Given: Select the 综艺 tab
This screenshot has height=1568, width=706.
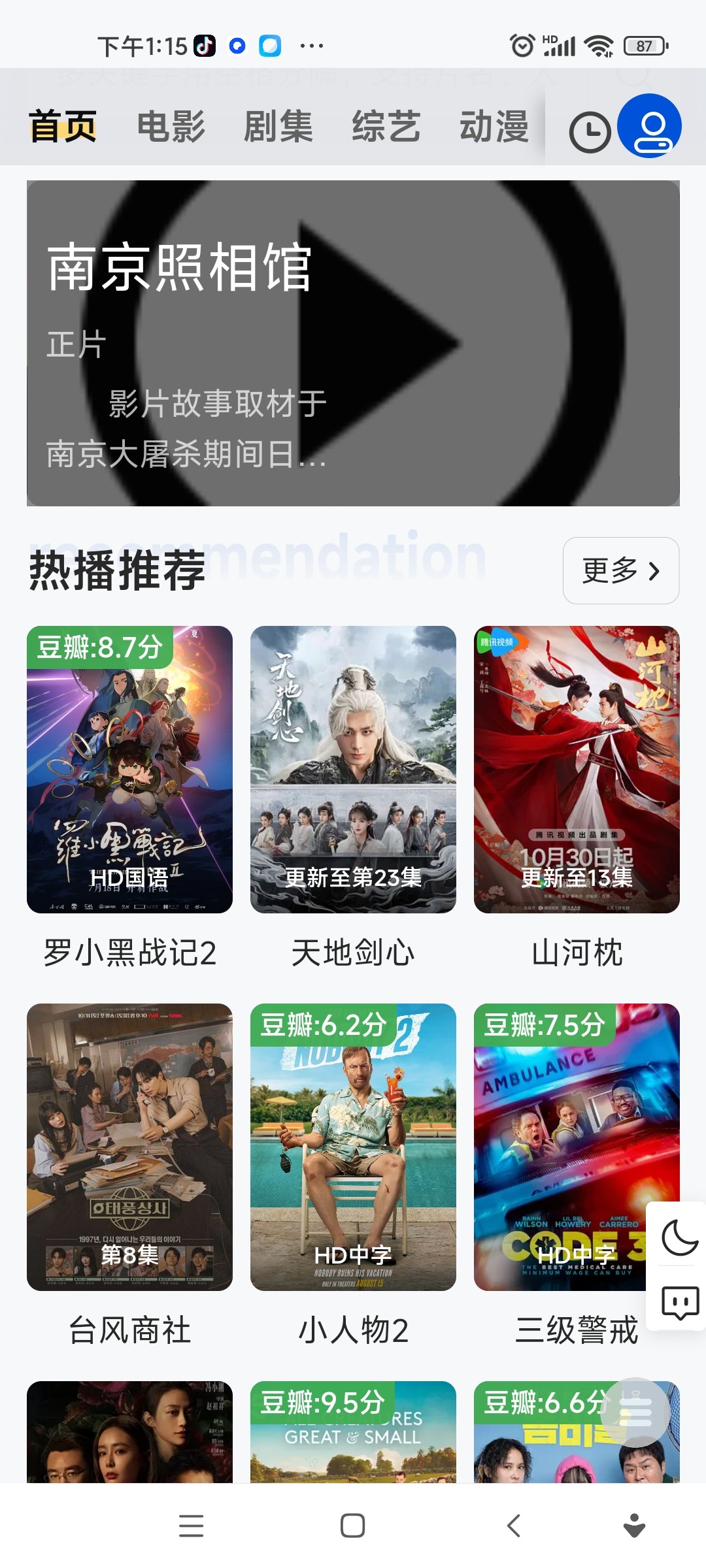Looking at the screenshot, I should pos(386,126).
